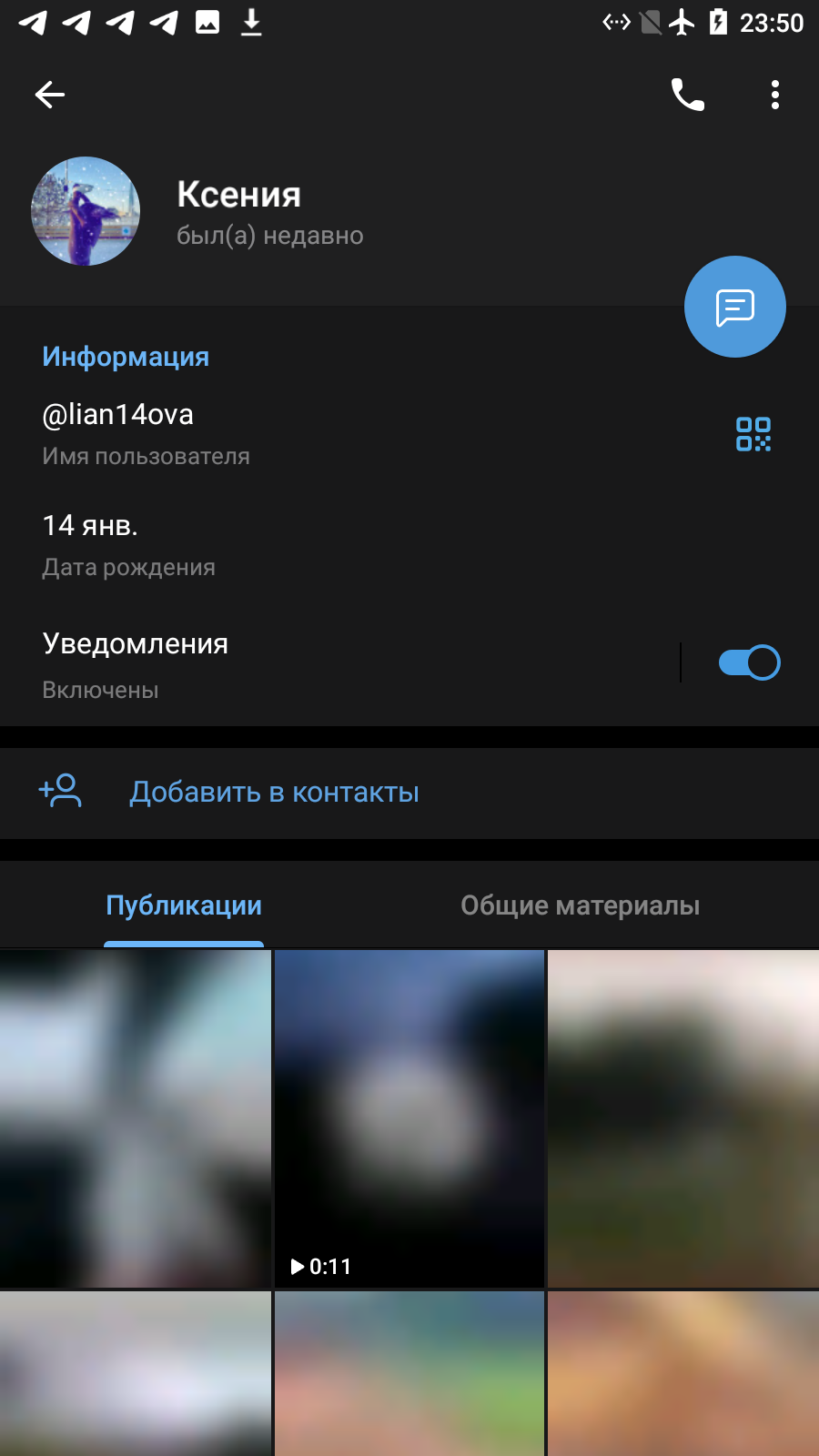Open the 14 янв. birthday row

coord(409,545)
